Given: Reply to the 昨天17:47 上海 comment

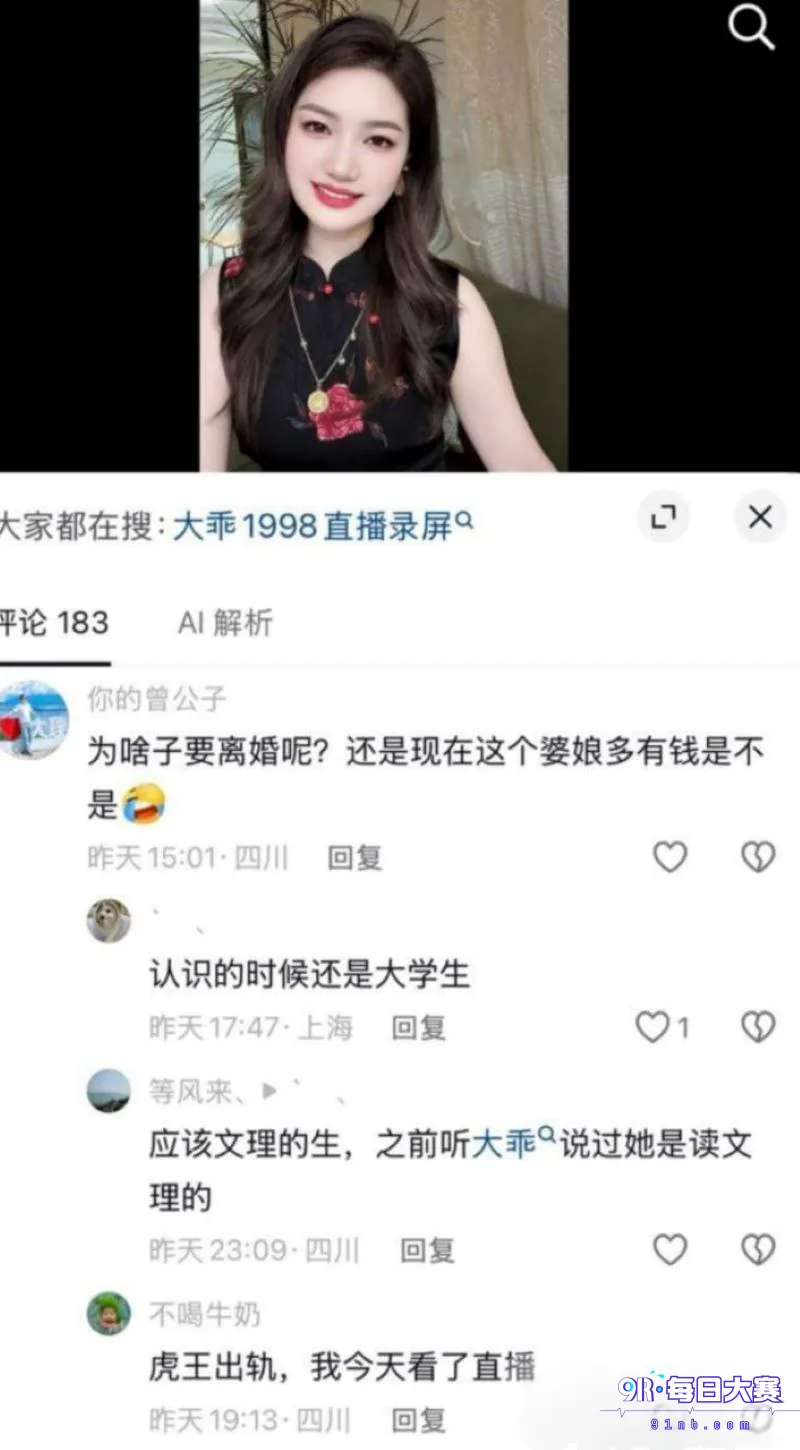Looking at the screenshot, I should click(x=418, y=1027).
